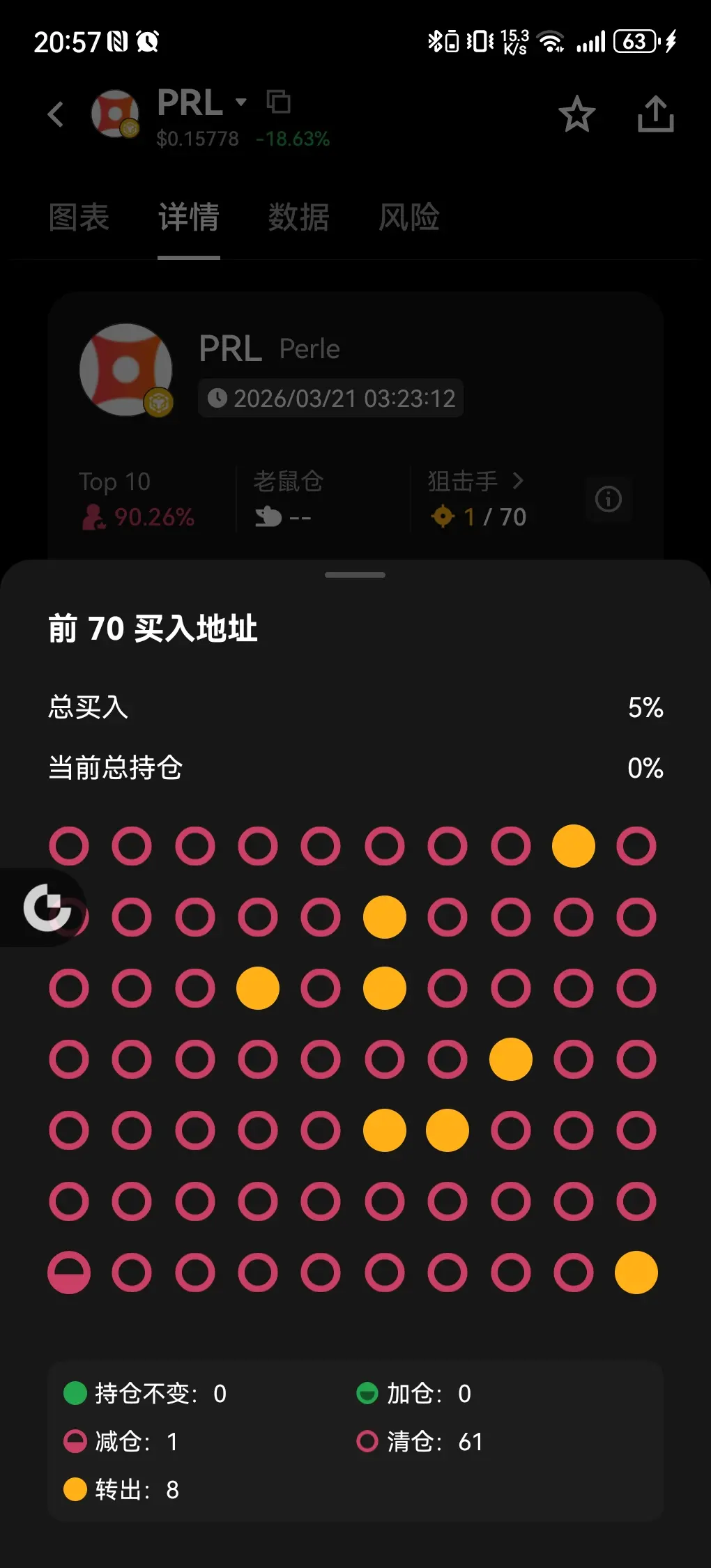Tap the PRL token logo avatar
The width and height of the screenshot is (711, 1568).
pos(114,114)
